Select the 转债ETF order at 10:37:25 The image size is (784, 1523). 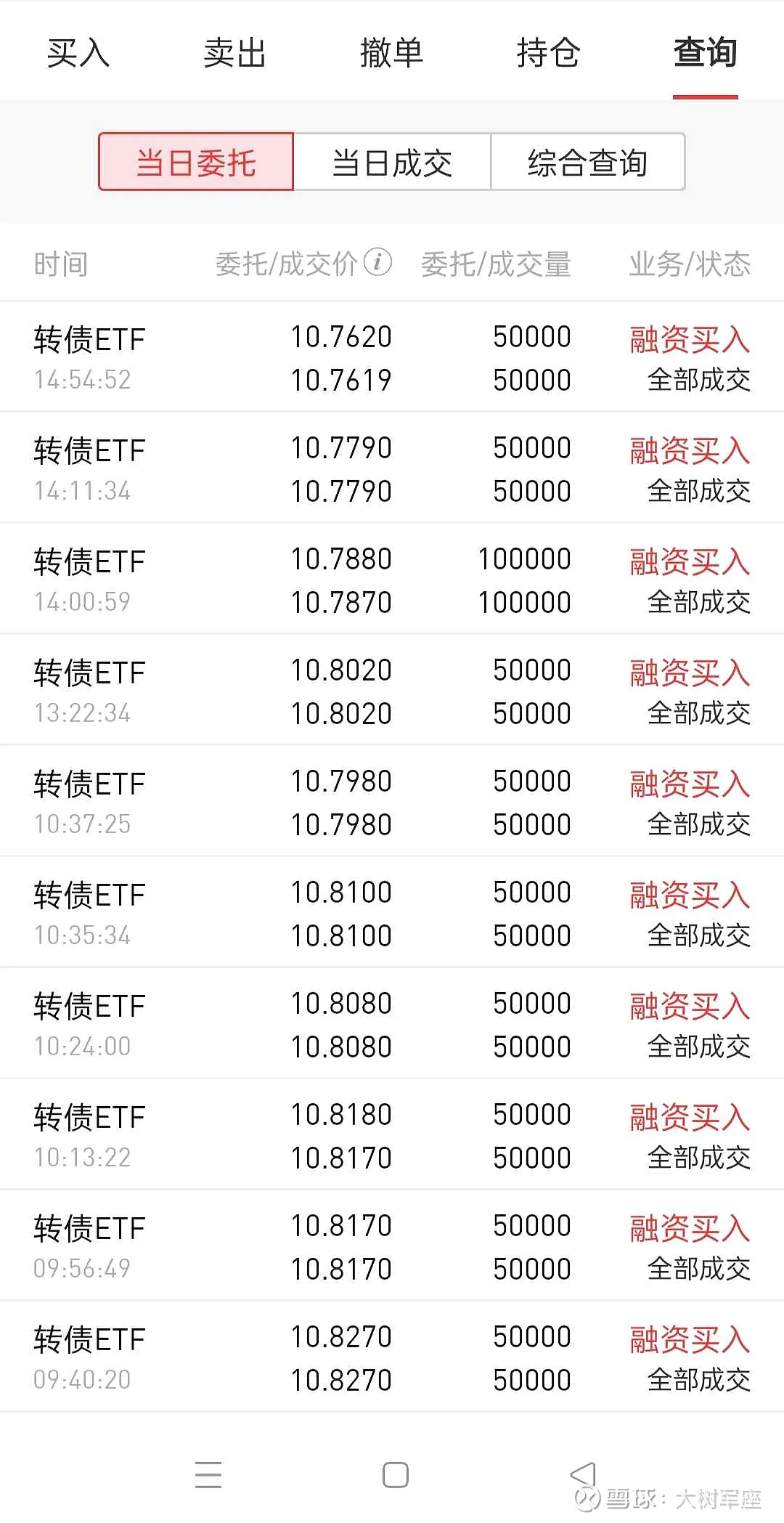click(392, 802)
